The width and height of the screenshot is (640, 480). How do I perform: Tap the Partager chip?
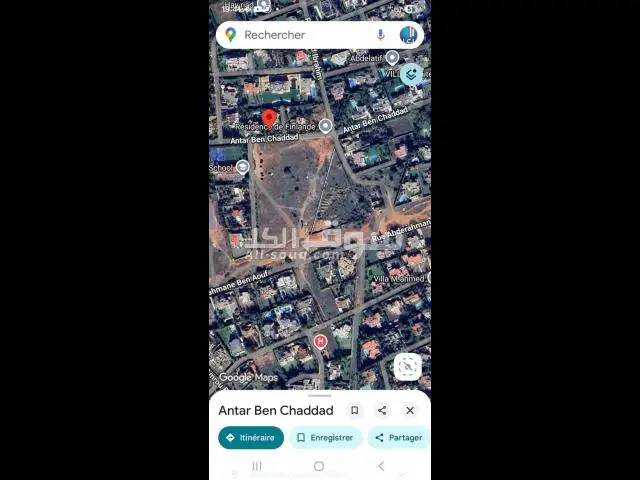(398, 437)
